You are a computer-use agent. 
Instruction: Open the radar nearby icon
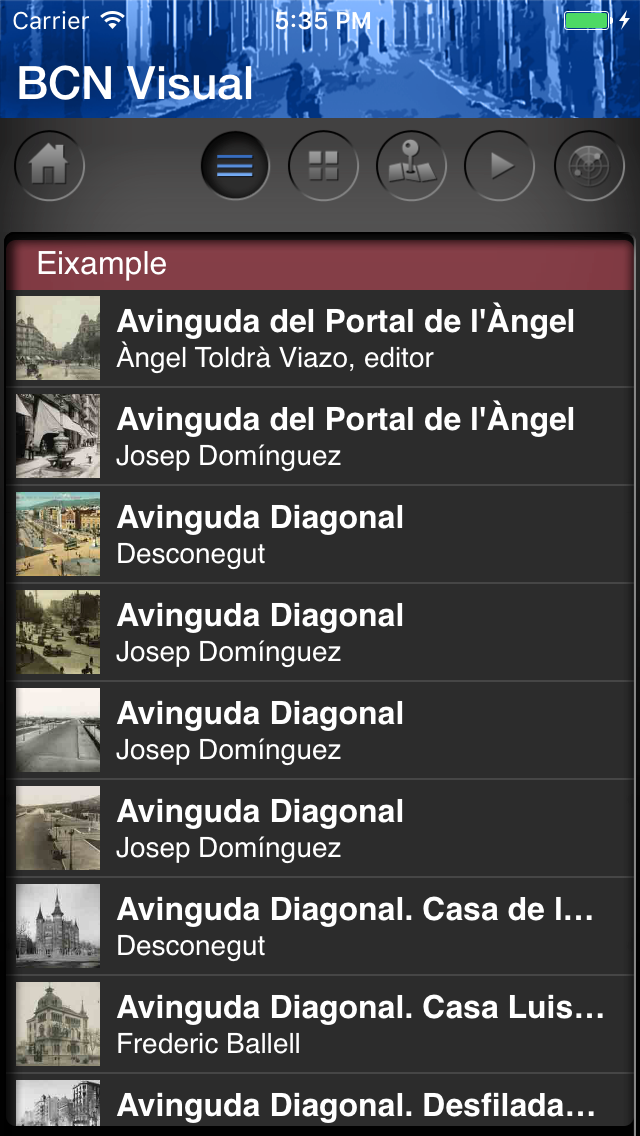click(x=589, y=166)
